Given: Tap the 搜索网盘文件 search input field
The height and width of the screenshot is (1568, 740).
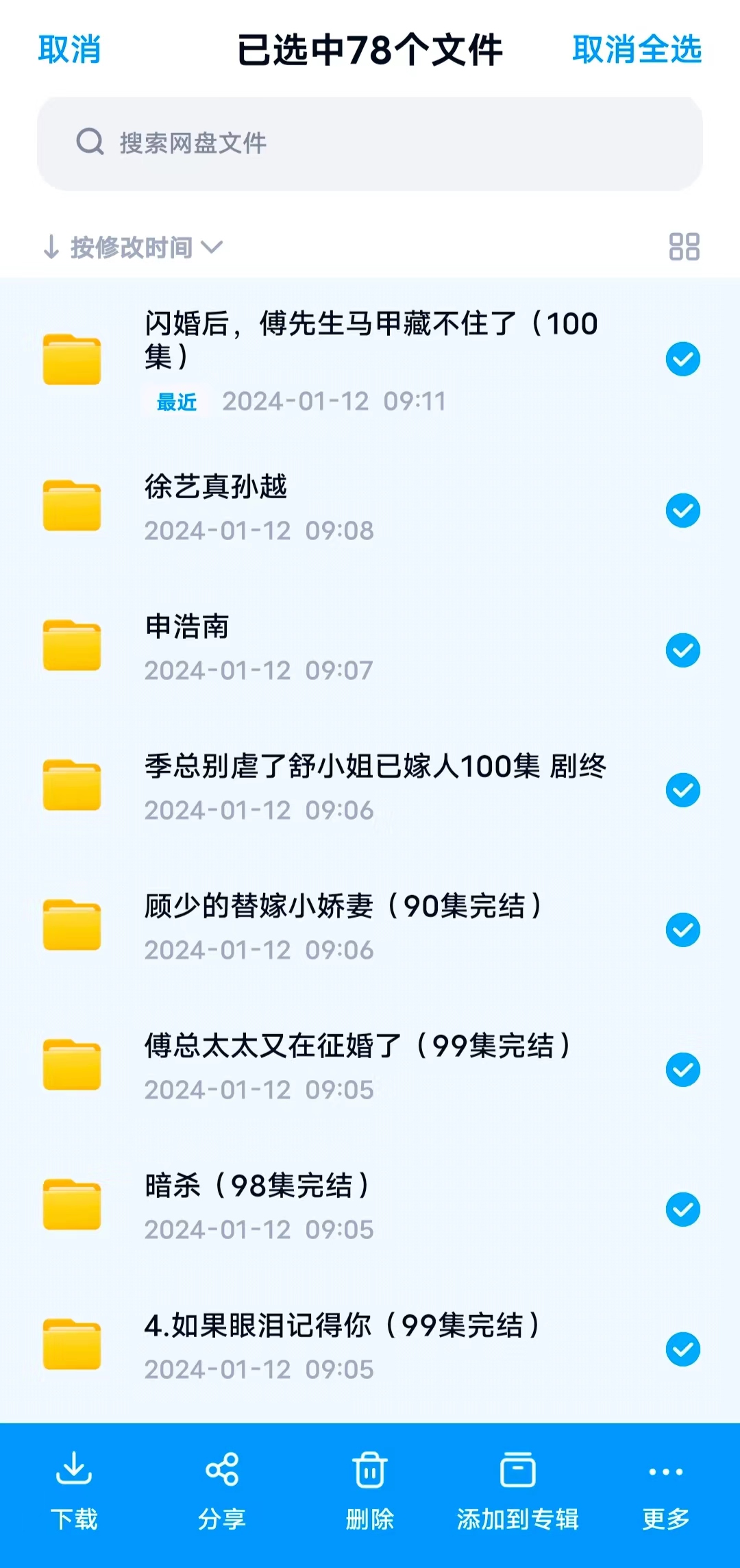Looking at the screenshot, I should (x=370, y=142).
